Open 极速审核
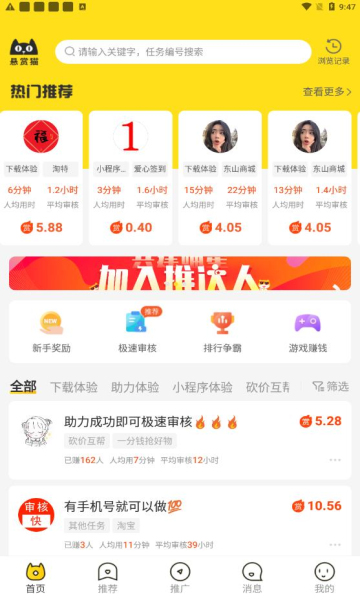Viewport: 360px width, 600px height. pos(137,332)
